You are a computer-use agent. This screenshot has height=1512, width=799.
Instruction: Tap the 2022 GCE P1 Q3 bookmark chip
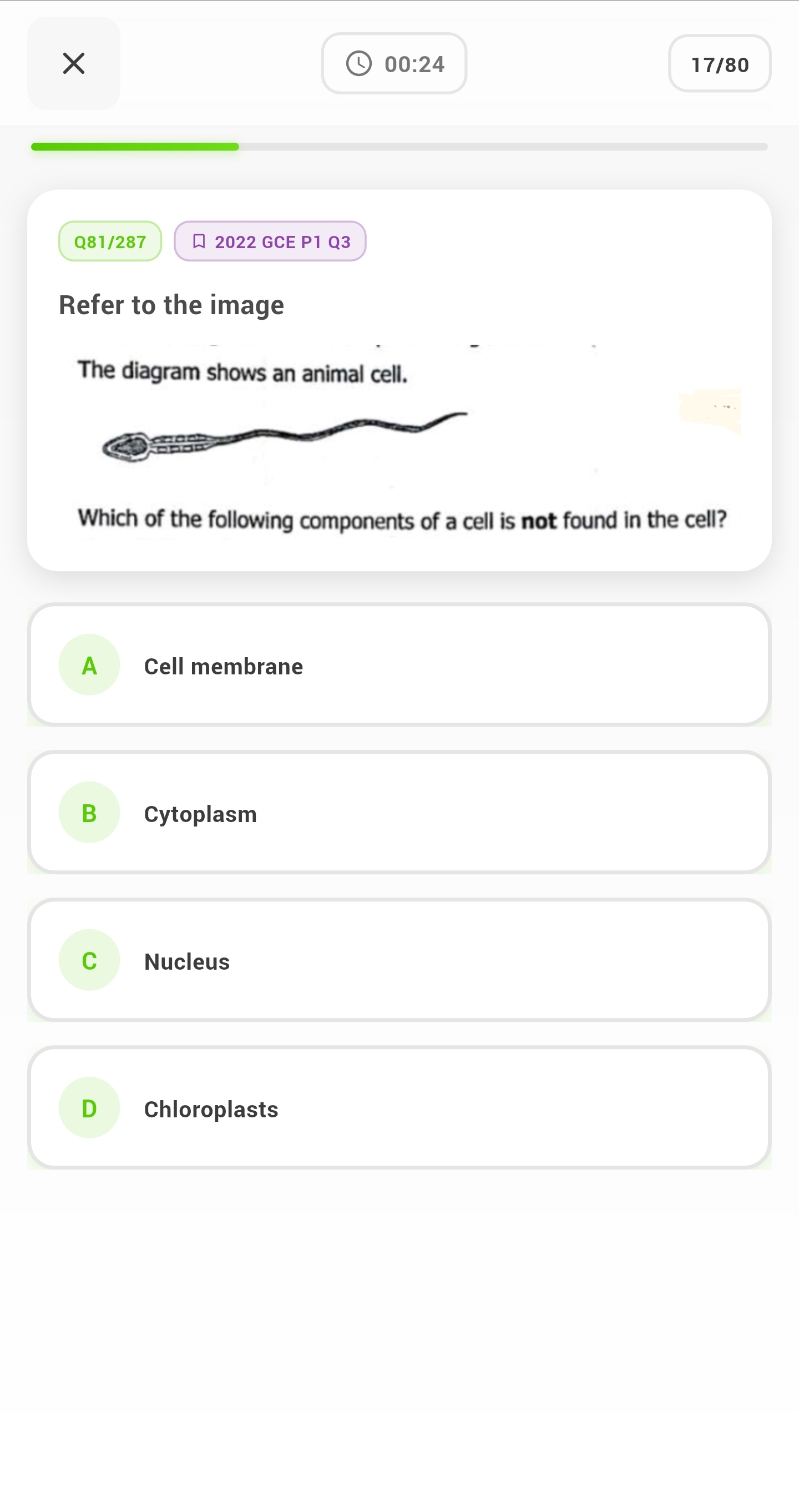pyautogui.click(x=270, y=241)
